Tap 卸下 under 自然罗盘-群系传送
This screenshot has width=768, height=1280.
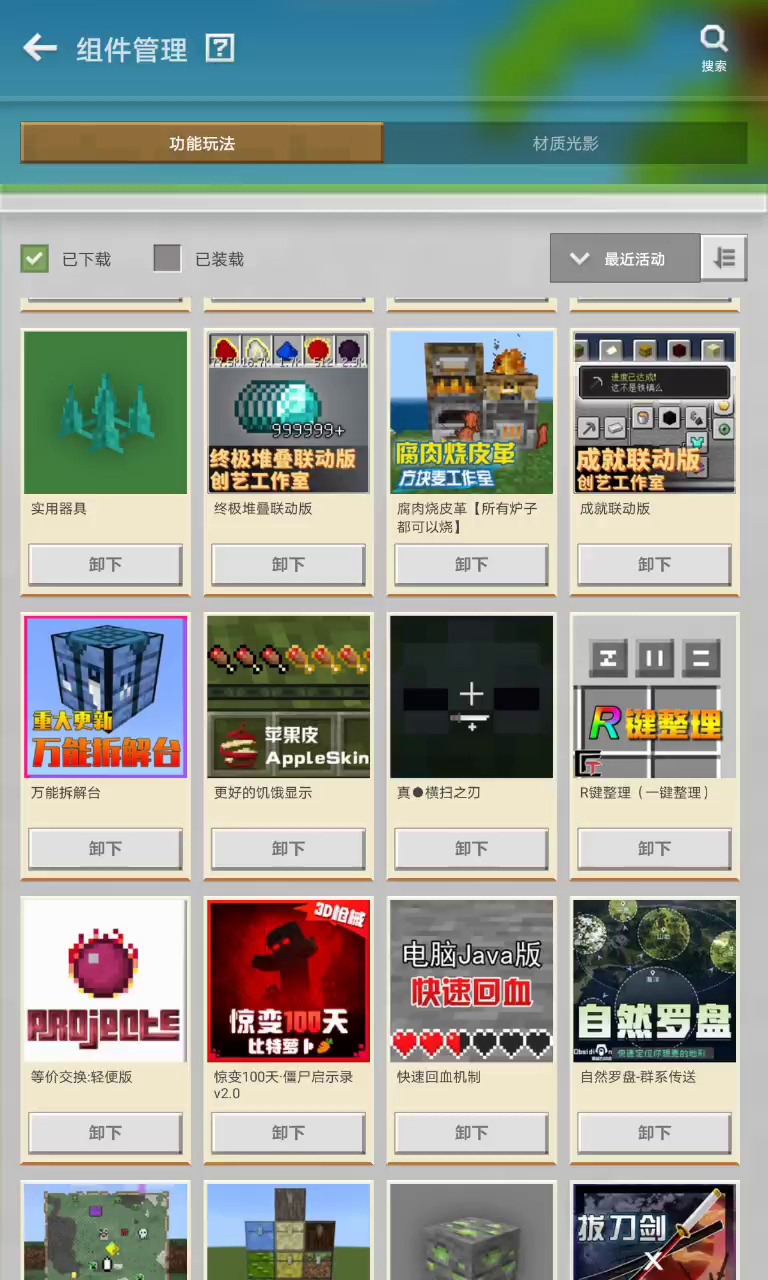(654, 1133)
